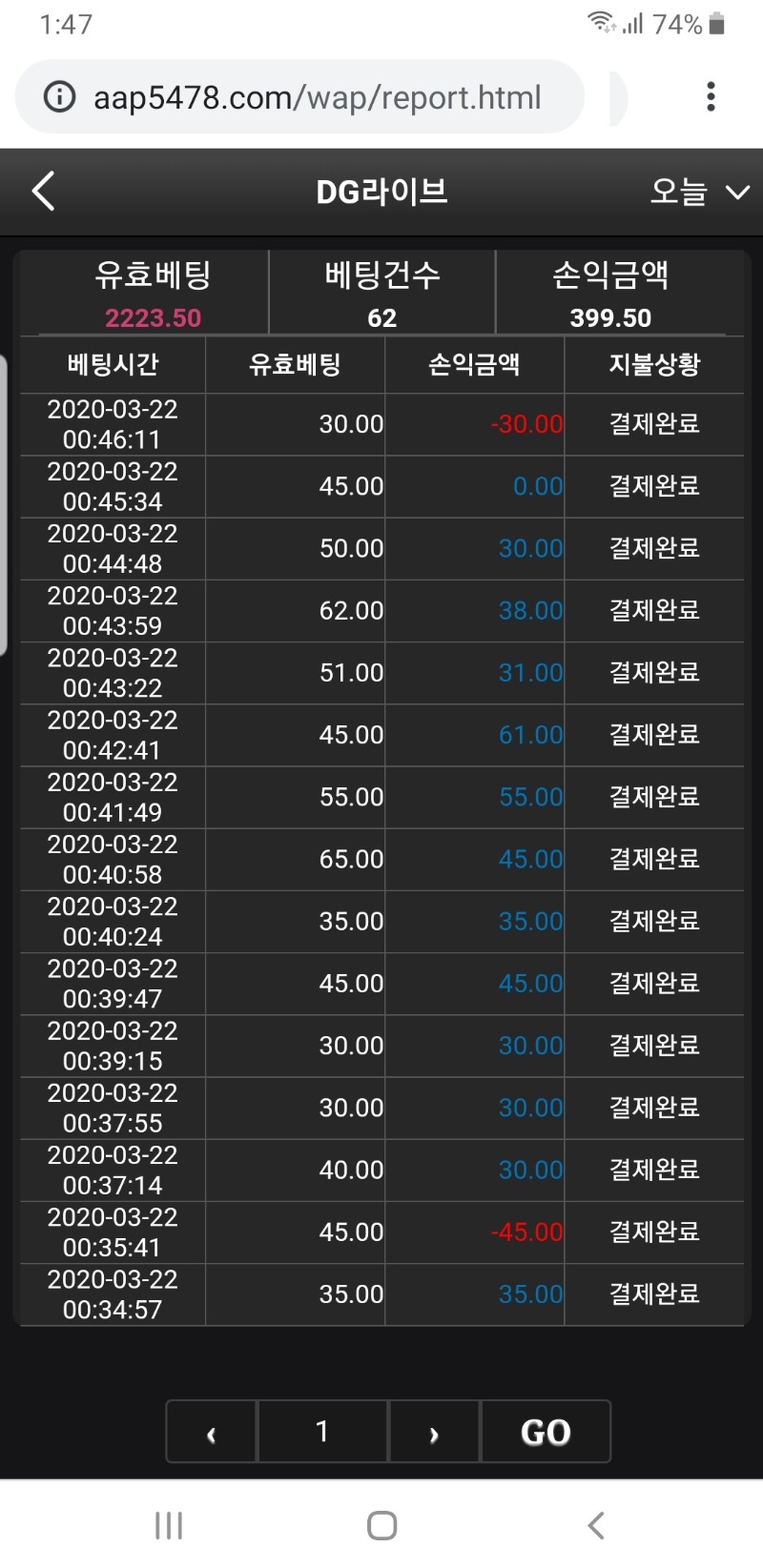The image size is (763, 1568).
Task: Go to the phone home screen
Action: pyautogui.click(x=381, y=1525)
